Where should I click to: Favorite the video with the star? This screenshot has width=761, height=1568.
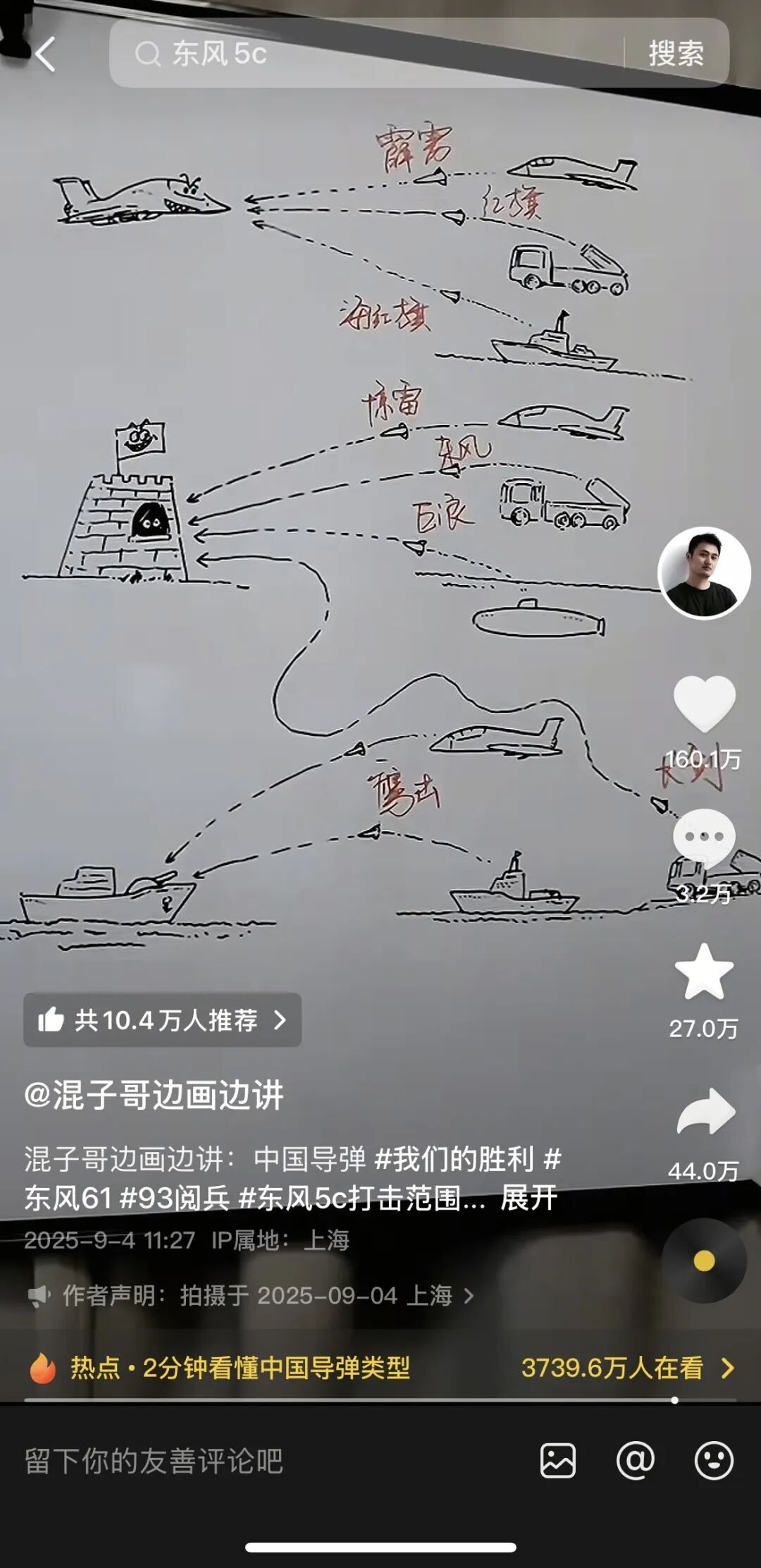click(x=704, y=973)
